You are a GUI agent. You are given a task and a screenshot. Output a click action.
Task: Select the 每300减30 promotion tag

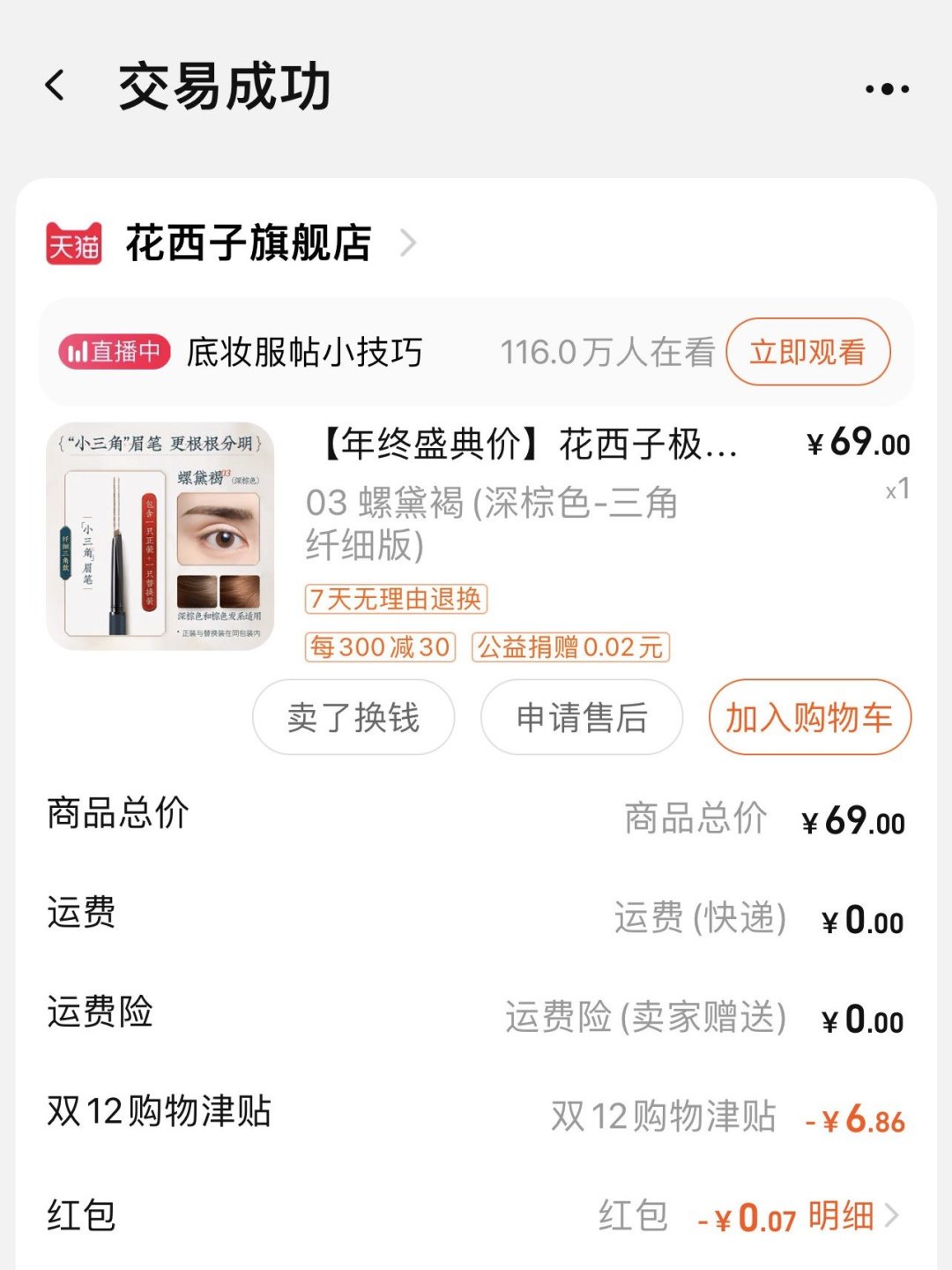[x=379, y=649]
